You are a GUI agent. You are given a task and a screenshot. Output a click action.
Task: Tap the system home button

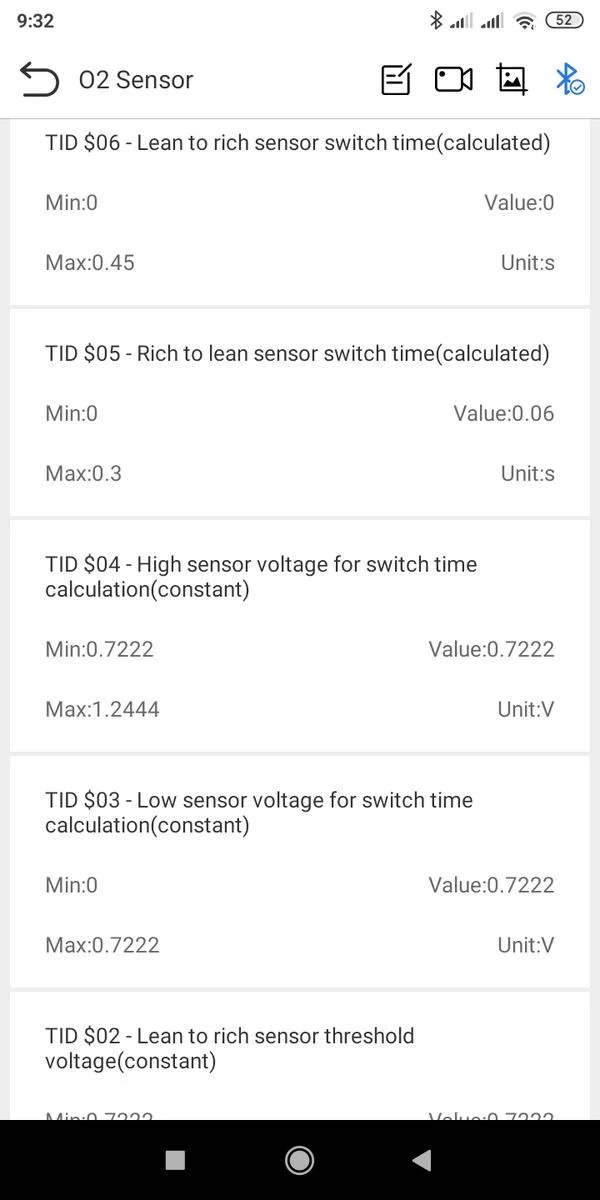point(299,1160)
